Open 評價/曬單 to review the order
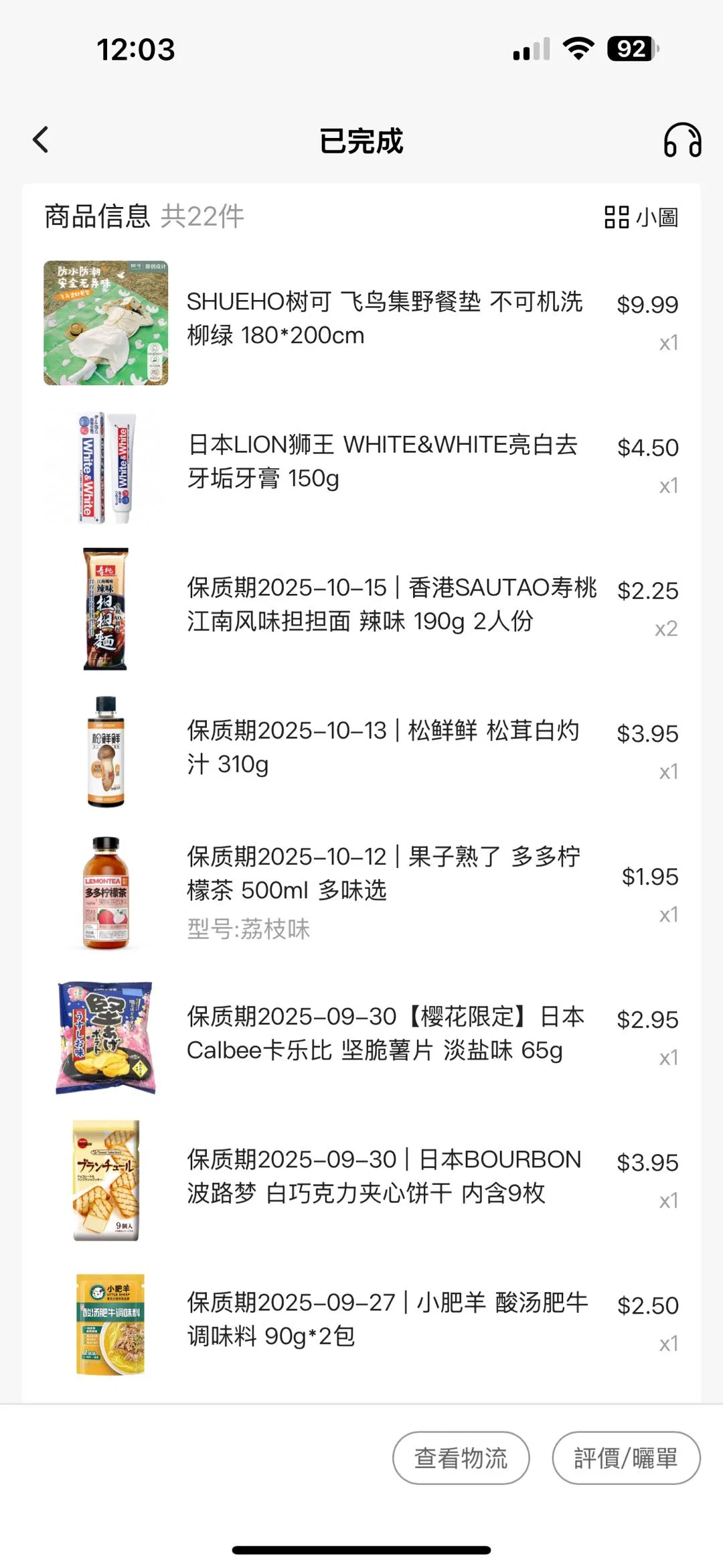Image resolution: width=723 pixels, height=1568 pixels. (x=625, y=1457)
